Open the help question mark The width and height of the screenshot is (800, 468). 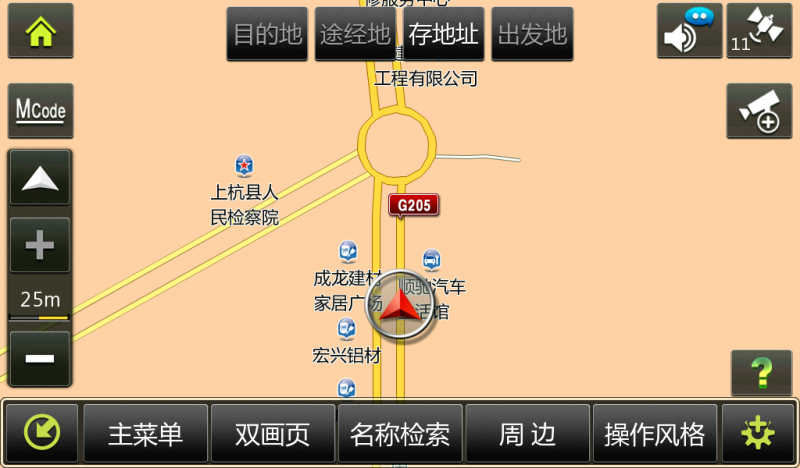761,373
